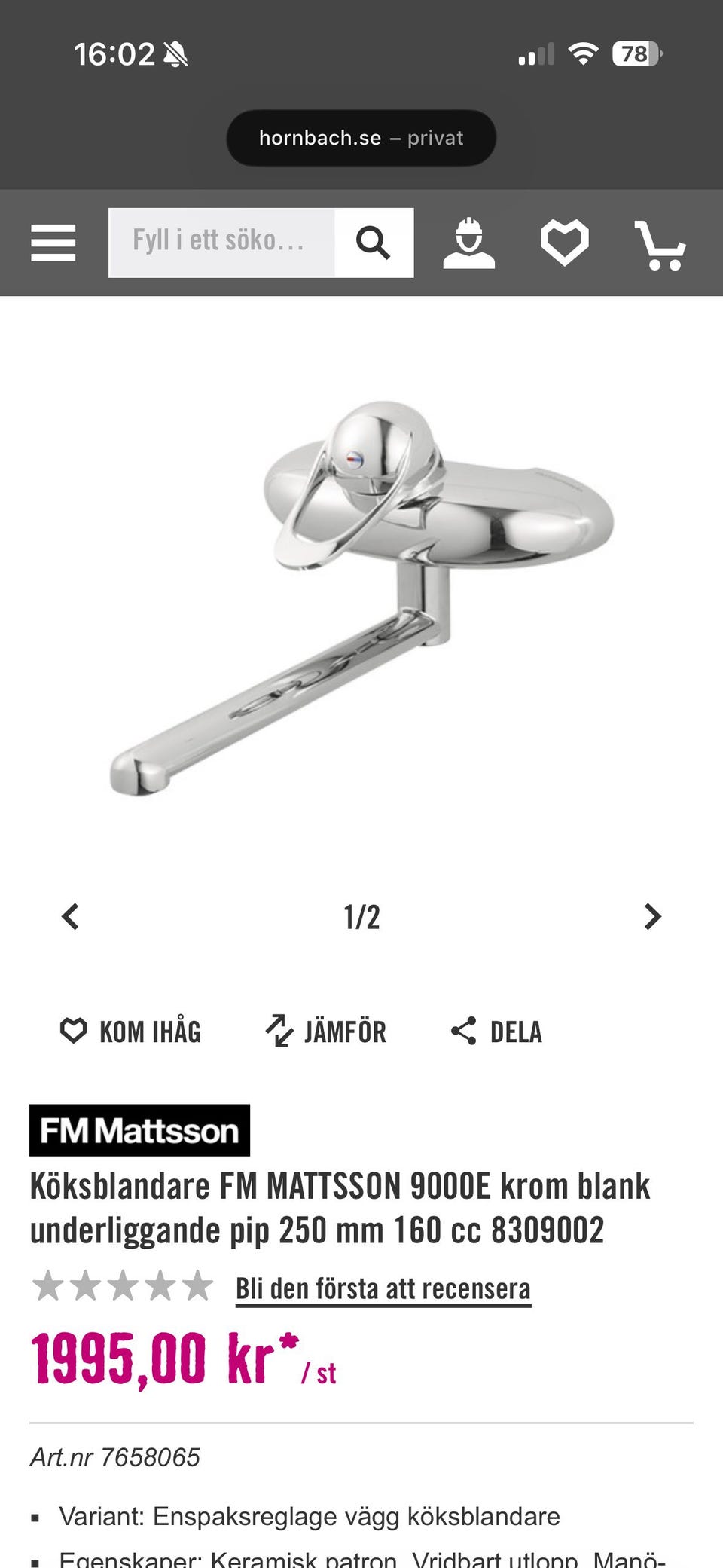Open the shopping cart
Viewport: 723px width, 1568px height.
(660, 245)
